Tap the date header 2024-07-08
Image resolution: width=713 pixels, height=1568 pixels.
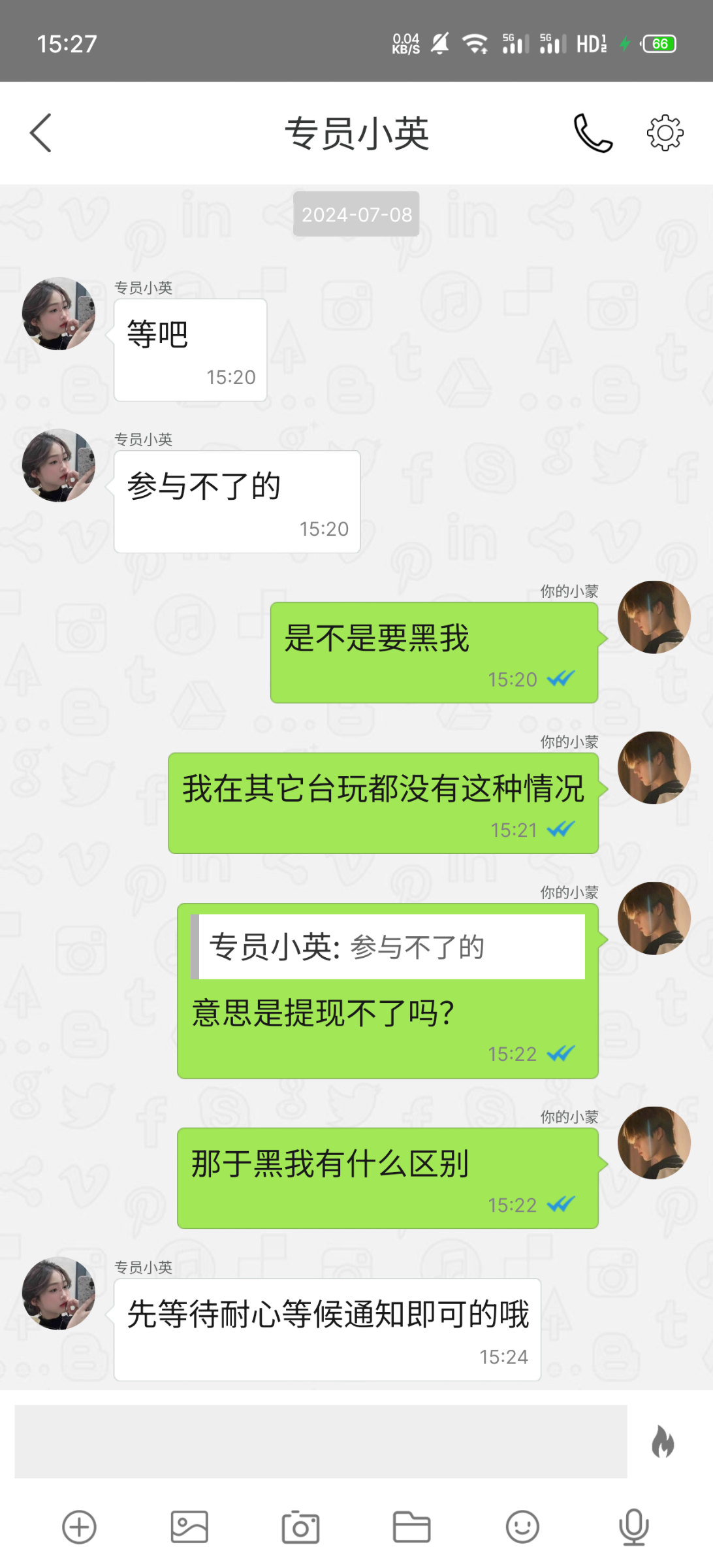click(356, 214)
